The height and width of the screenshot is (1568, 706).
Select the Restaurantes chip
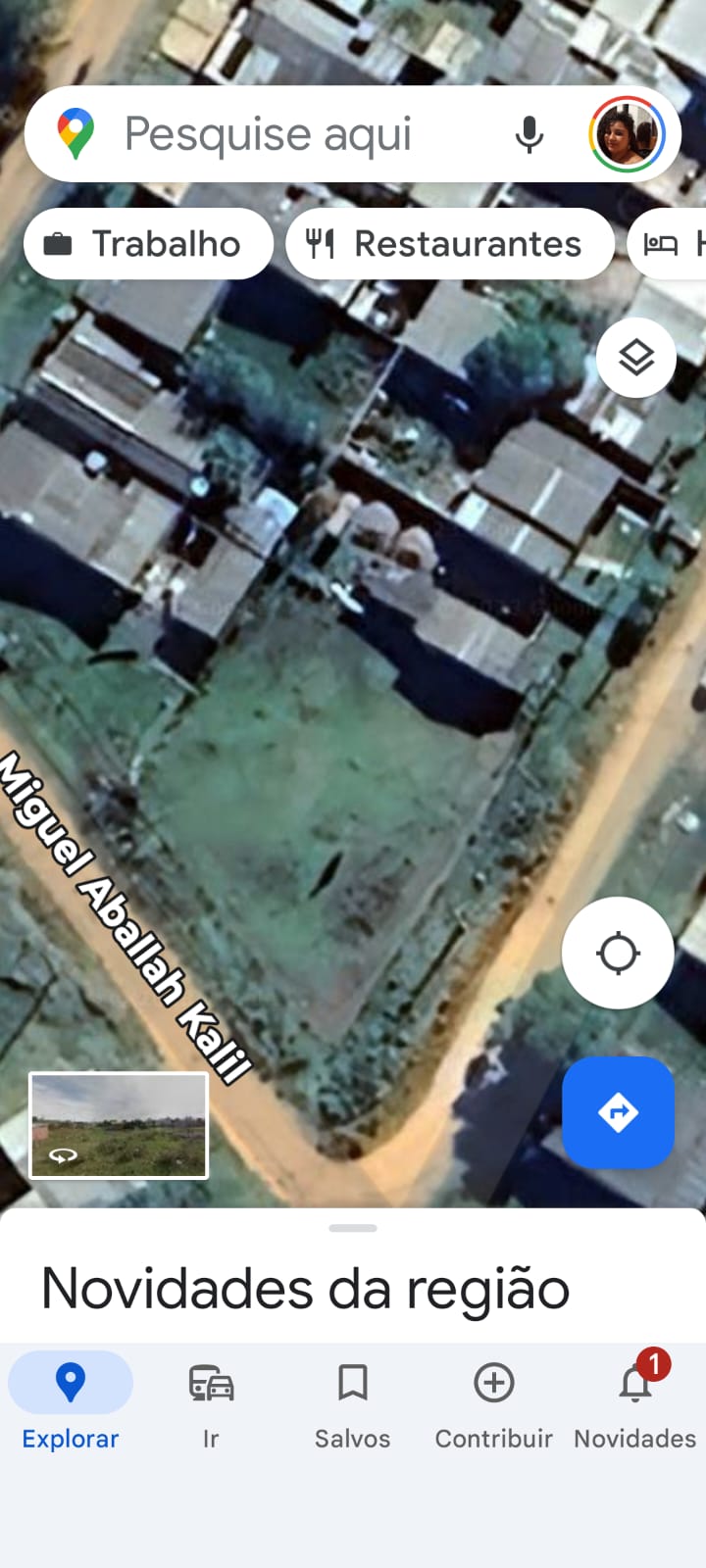click(449, 244)
